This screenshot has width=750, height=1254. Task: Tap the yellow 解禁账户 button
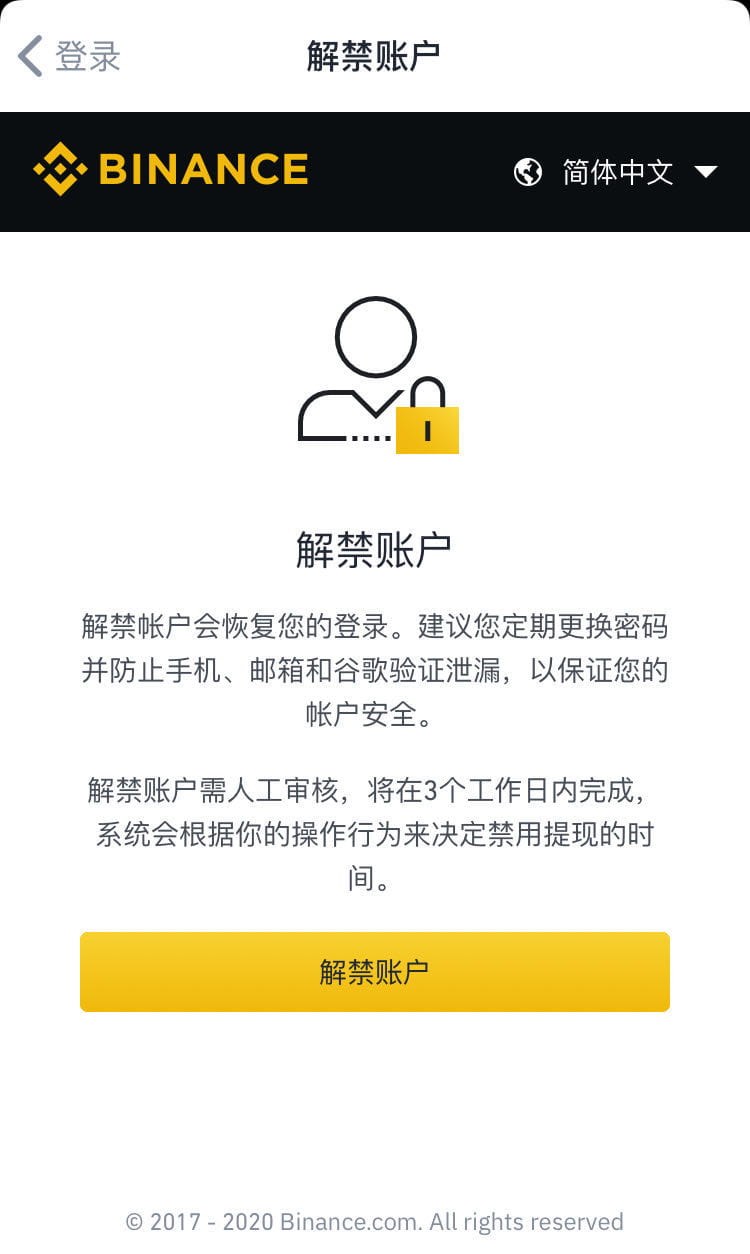374,971
